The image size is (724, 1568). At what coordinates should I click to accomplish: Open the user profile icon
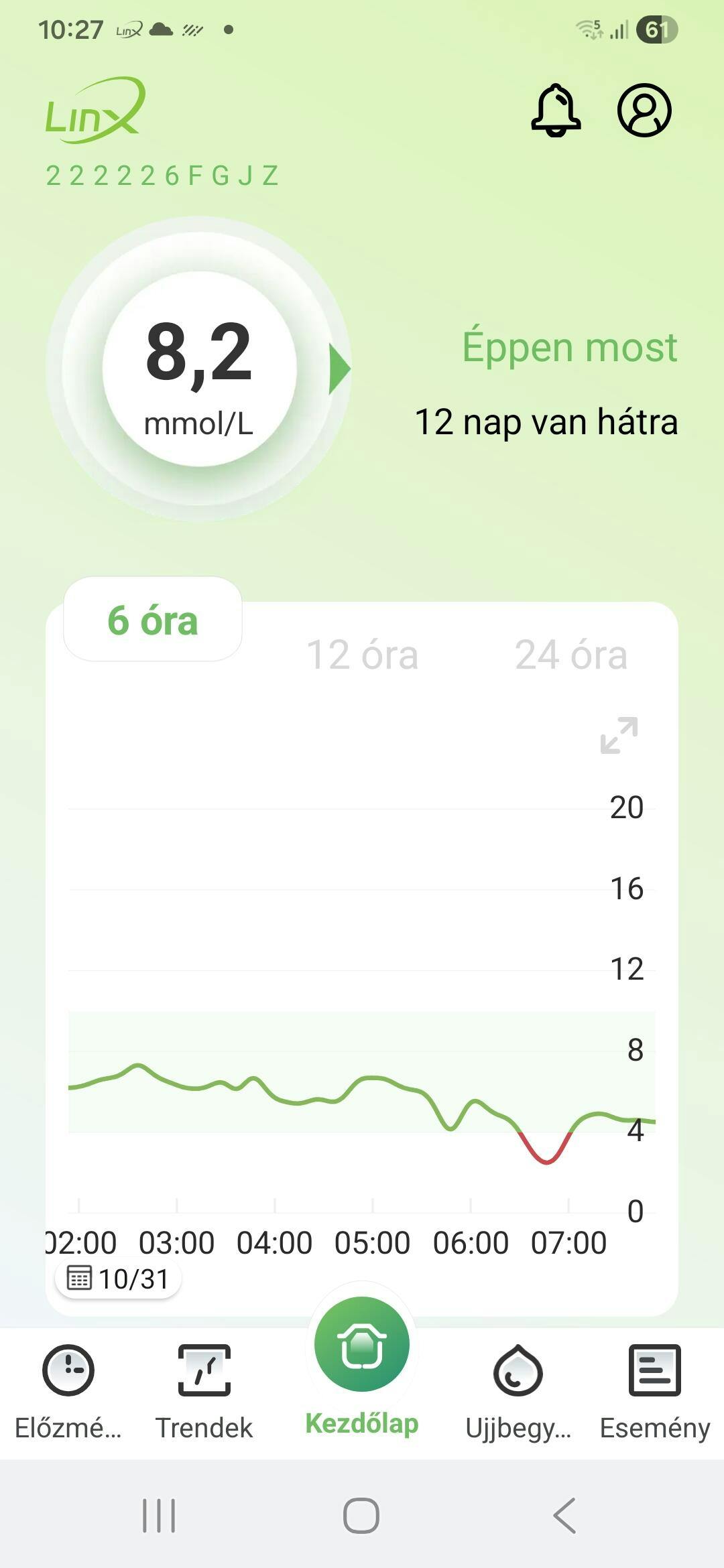(x=644, y=111)
